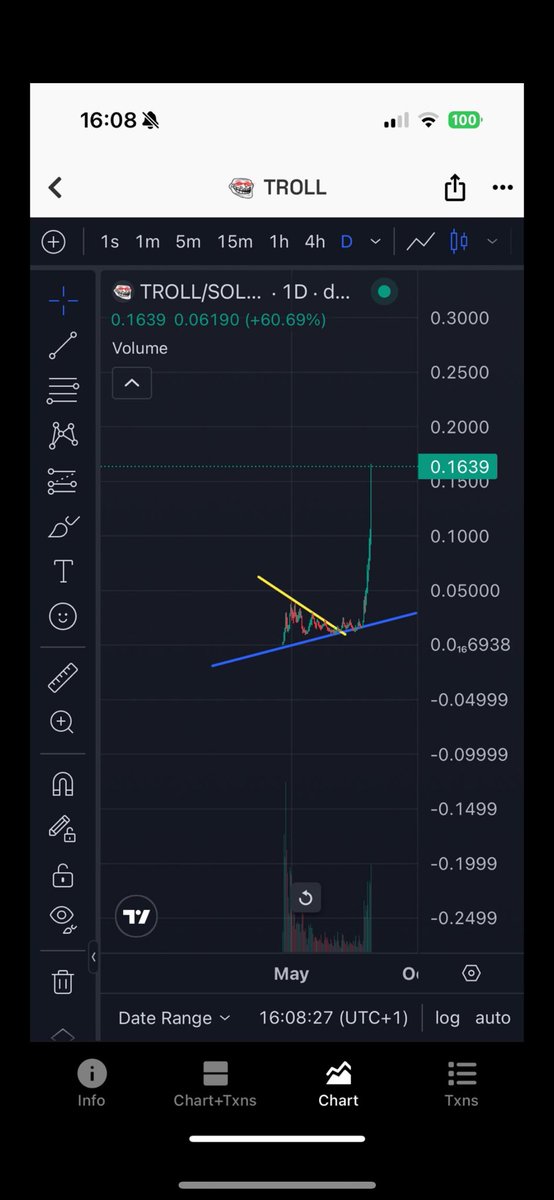Share the TROLL chart
The height and width of the screenshot is (1200, 554).
click(455, 187)
